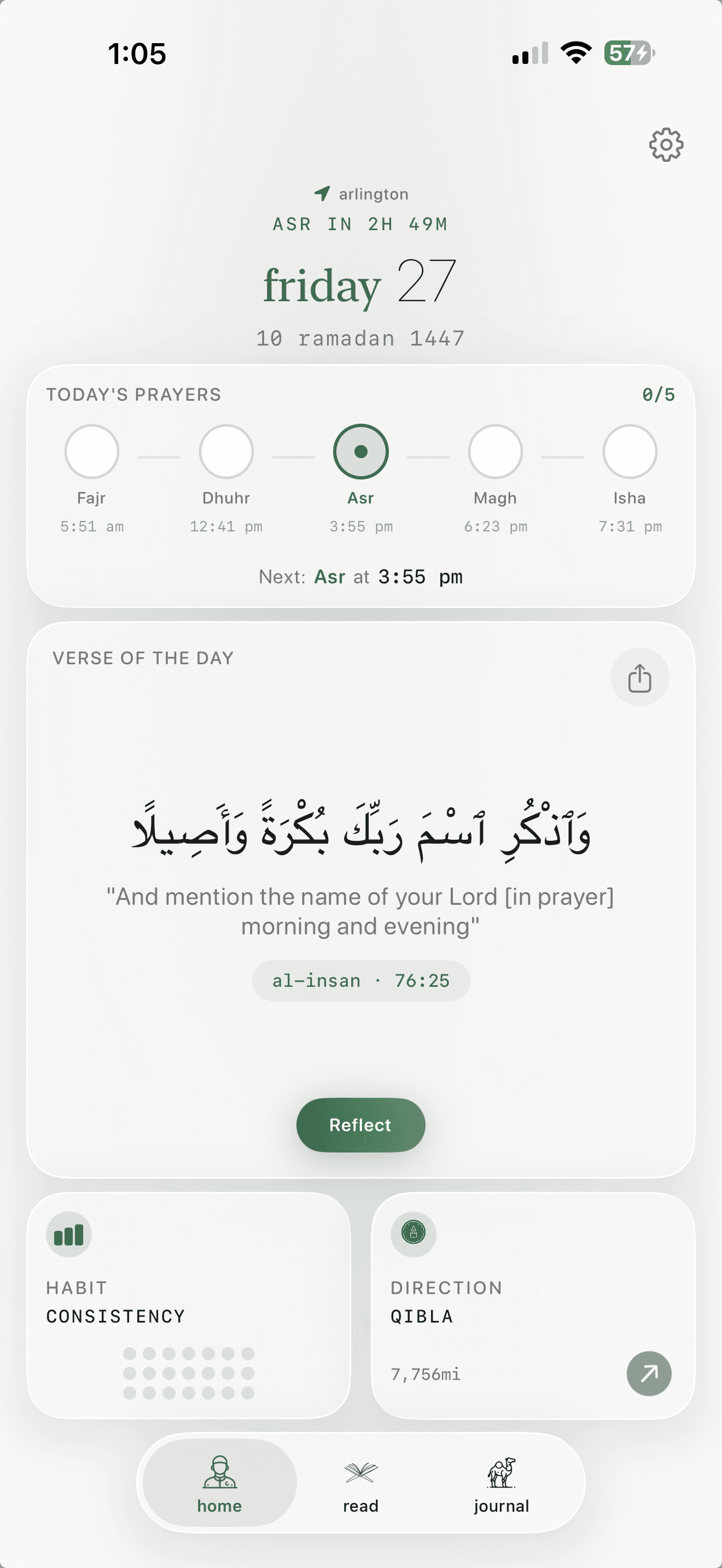722x1568 pixels.
Task: Mark Isha prayer as done
Action: (x=630, y=452)
